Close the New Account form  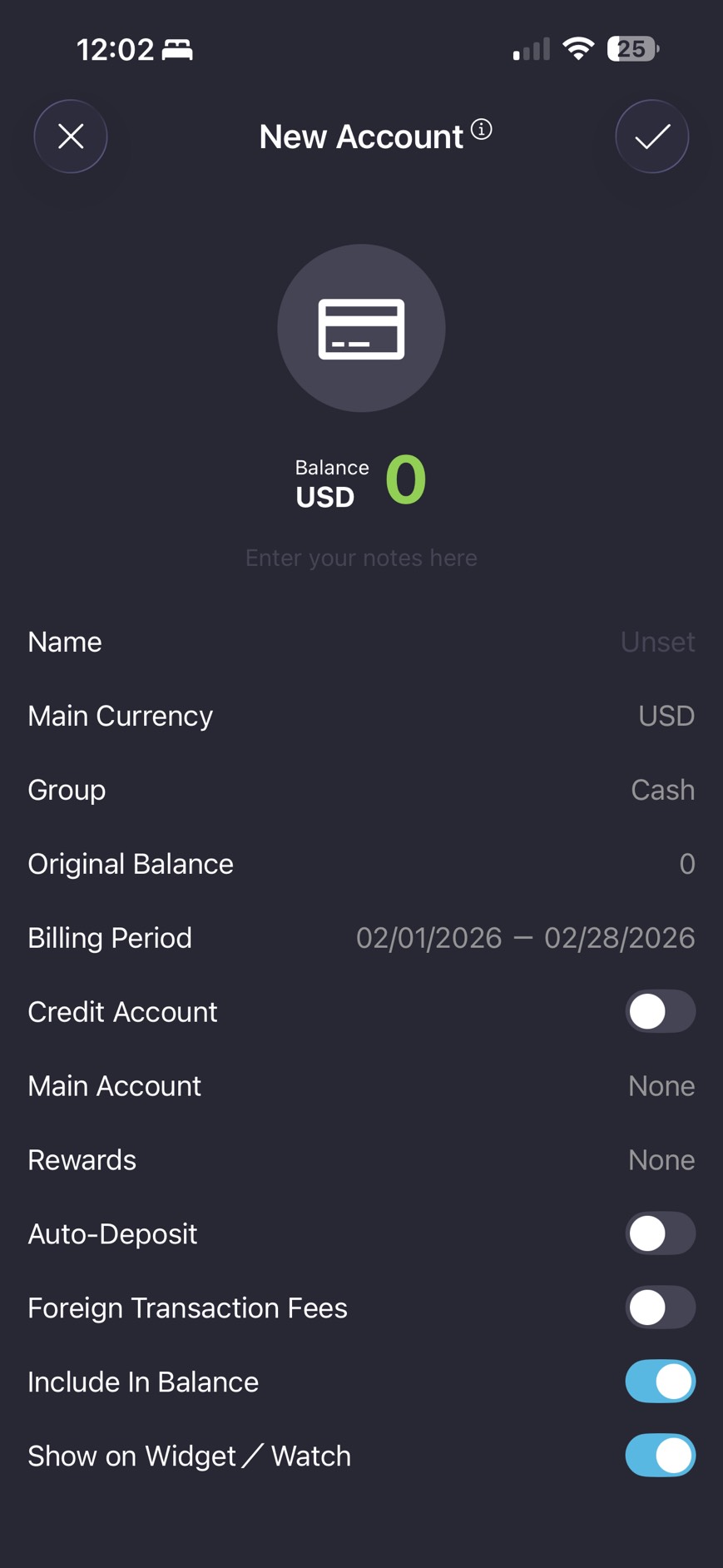71,136
